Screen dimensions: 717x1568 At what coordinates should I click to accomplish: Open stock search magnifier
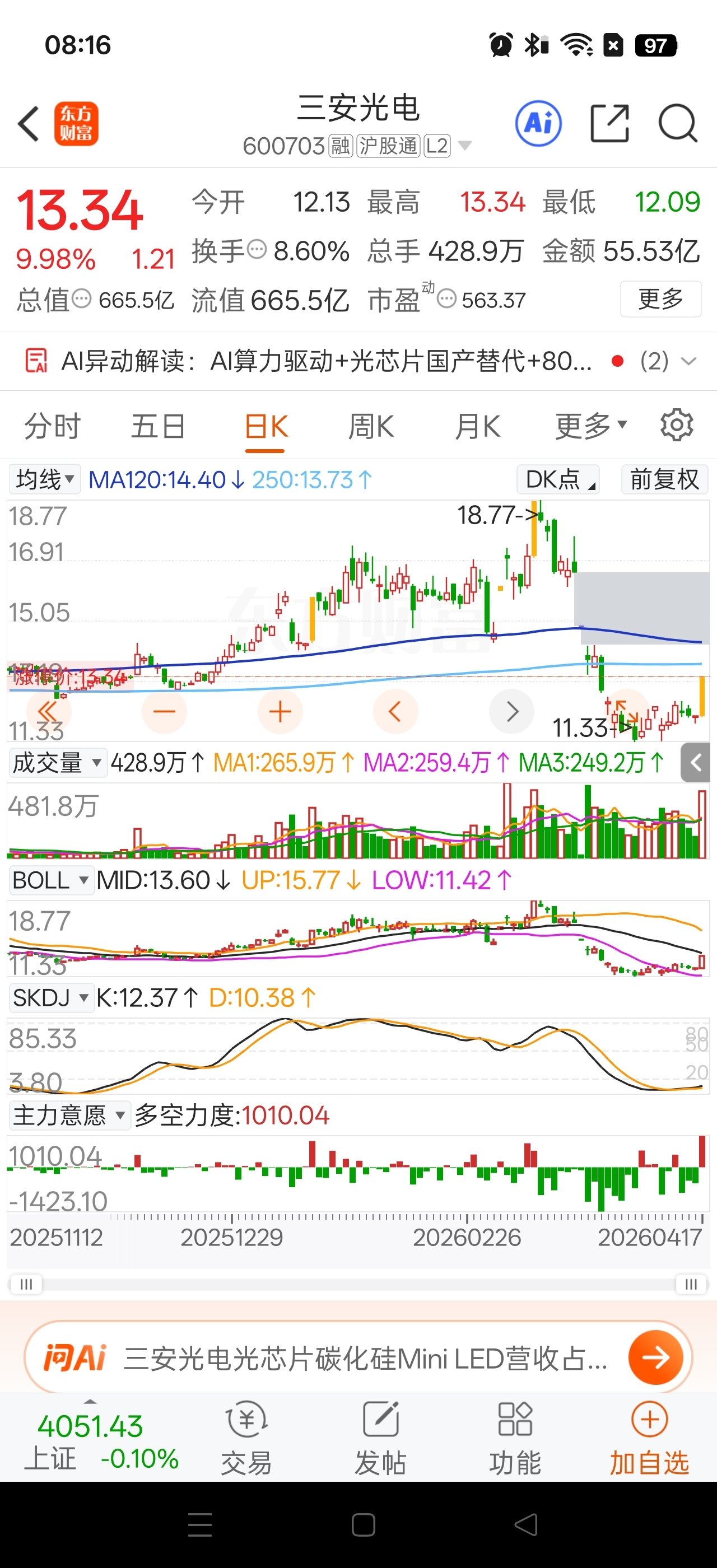click(677, 124)
